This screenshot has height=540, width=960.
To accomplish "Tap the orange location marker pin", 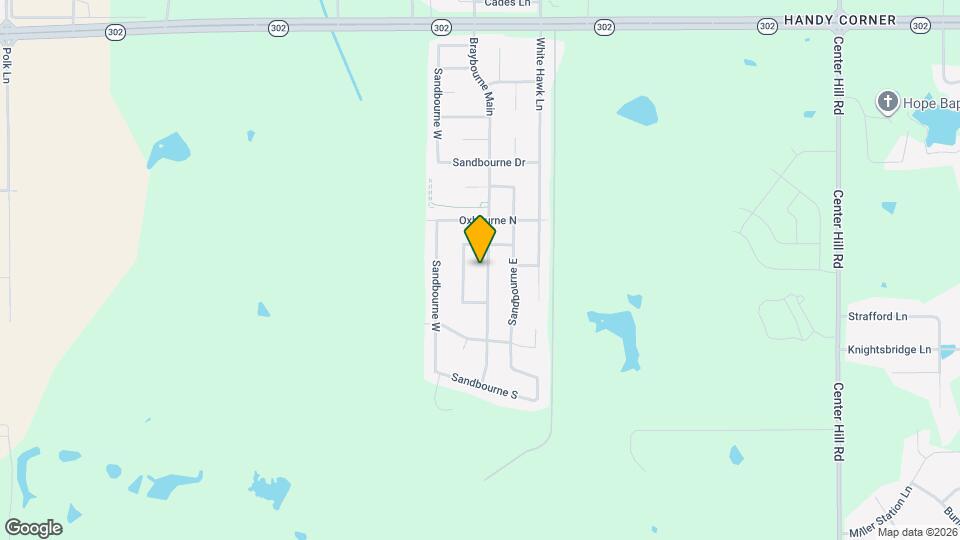I will coord(480,238).
